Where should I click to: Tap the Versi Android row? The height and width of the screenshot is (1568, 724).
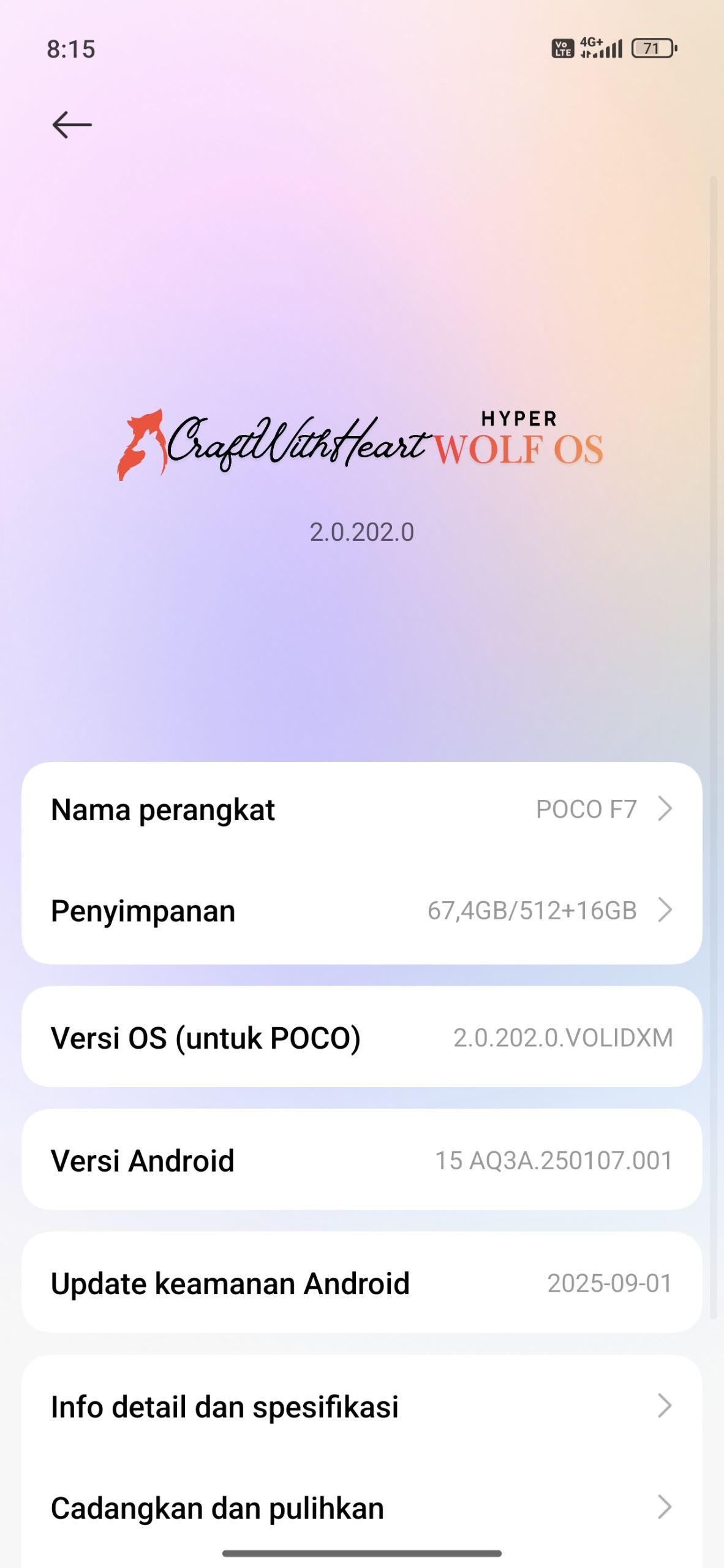(361, 1160)
